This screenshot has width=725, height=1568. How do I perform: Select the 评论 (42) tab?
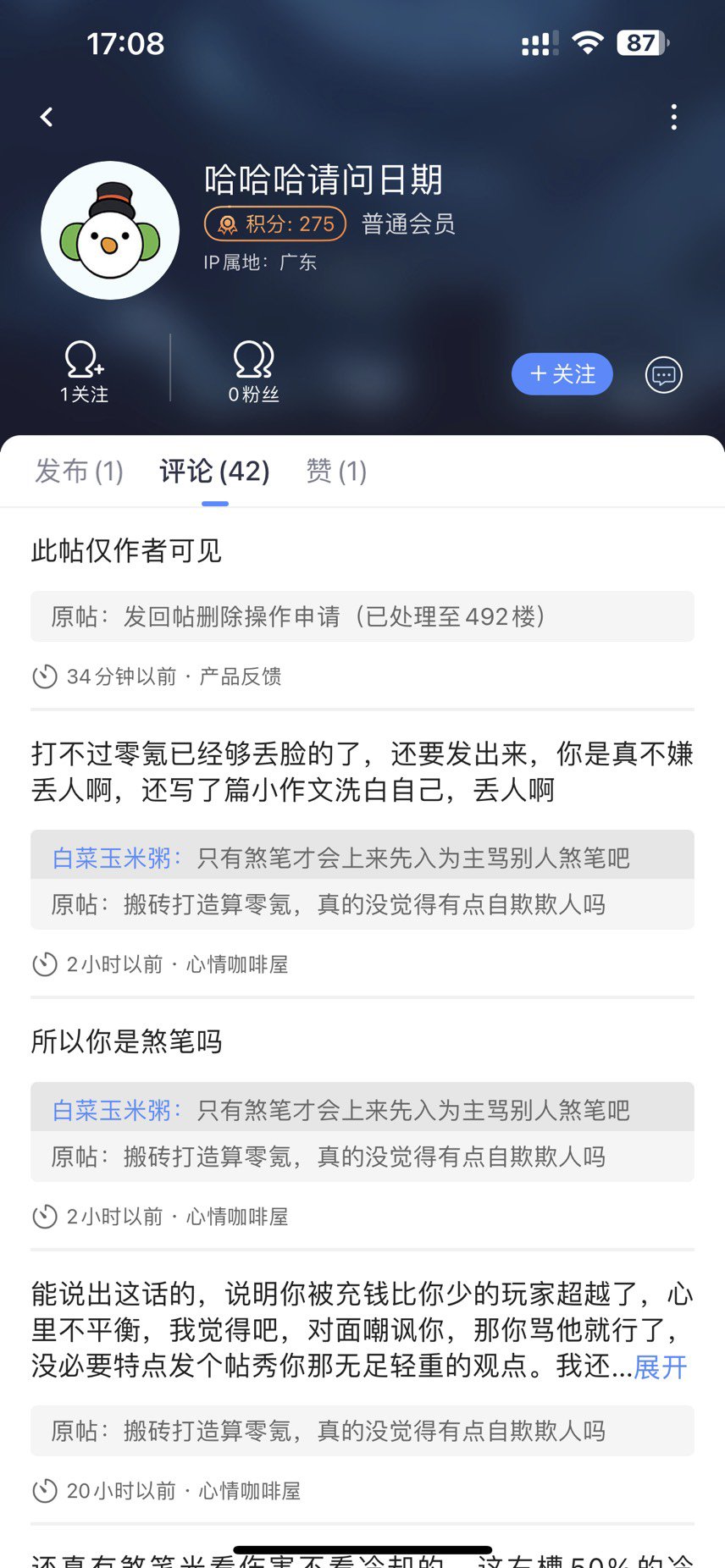214,471
